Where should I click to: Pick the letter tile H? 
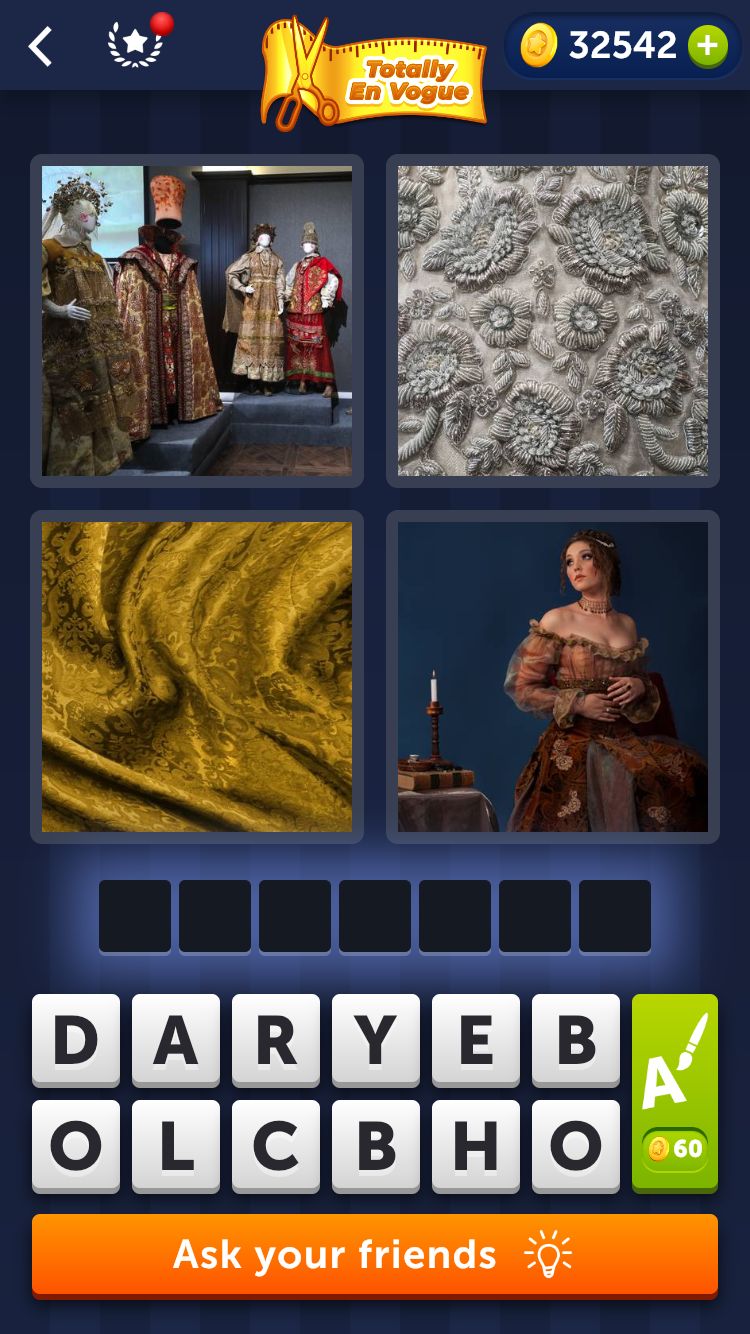tap(476, 1146)
